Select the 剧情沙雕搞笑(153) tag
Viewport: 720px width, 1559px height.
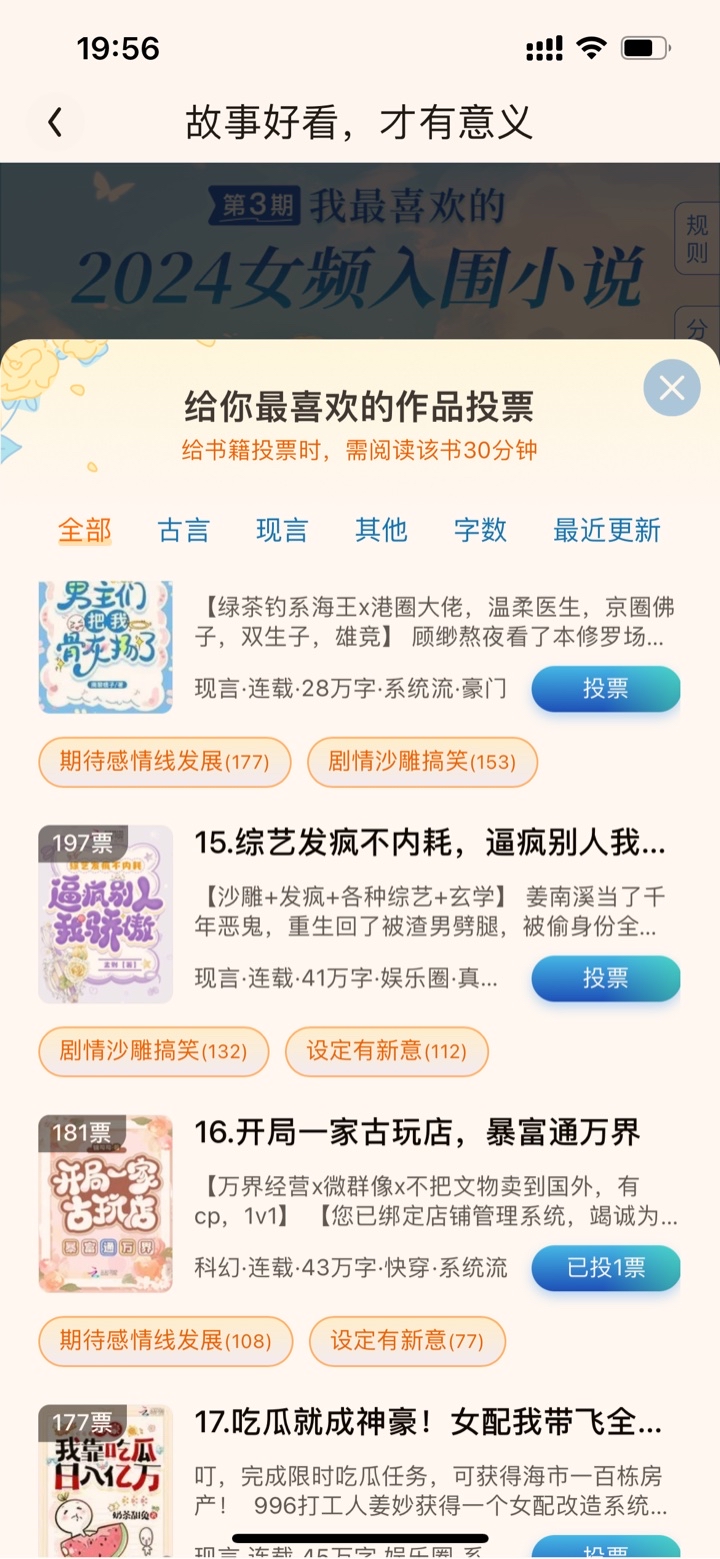[422, 762]
